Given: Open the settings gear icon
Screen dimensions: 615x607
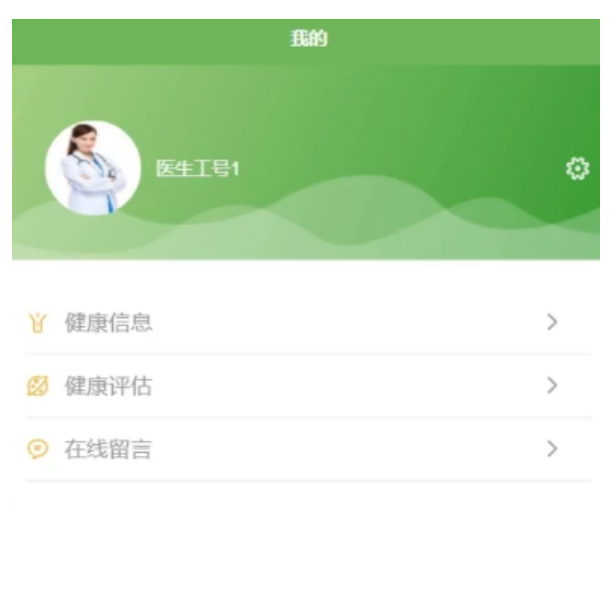Looking at the screenshot, I should [577, 169].
